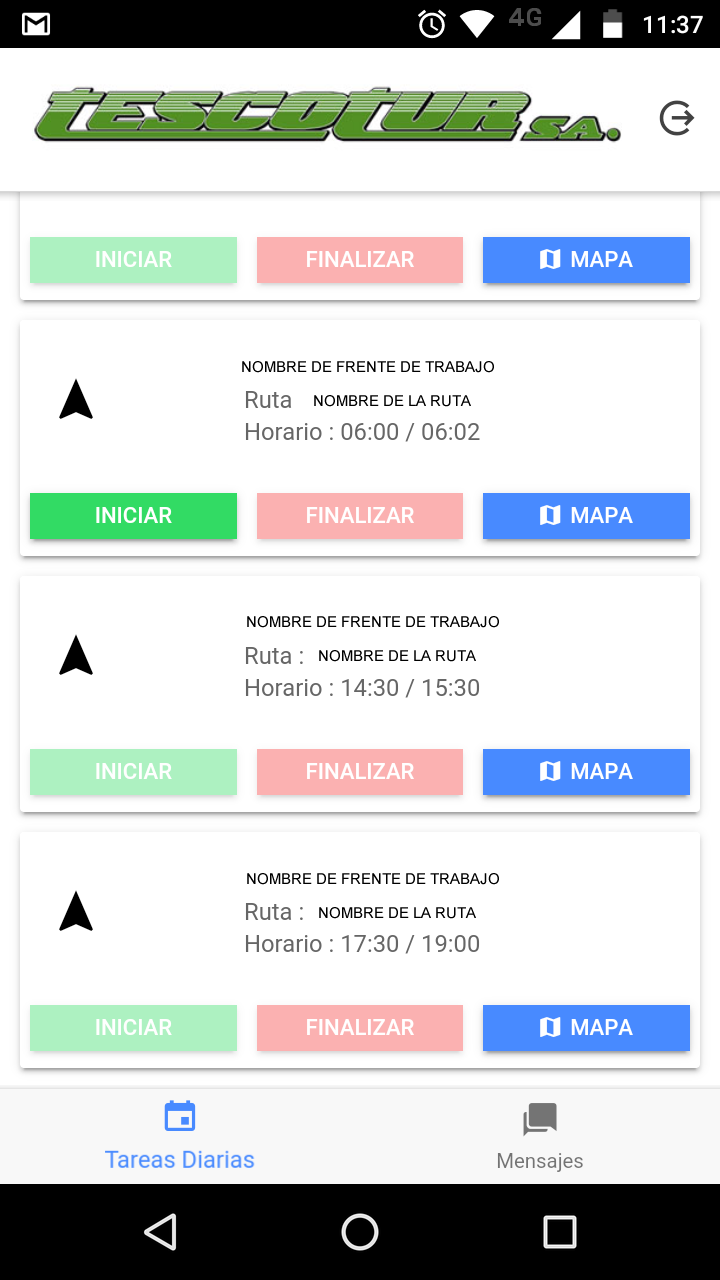
Task: Tap Iniciar on the 17:30 / 19:00 task
Action: pyautogui.click(x=133, y=1028)
